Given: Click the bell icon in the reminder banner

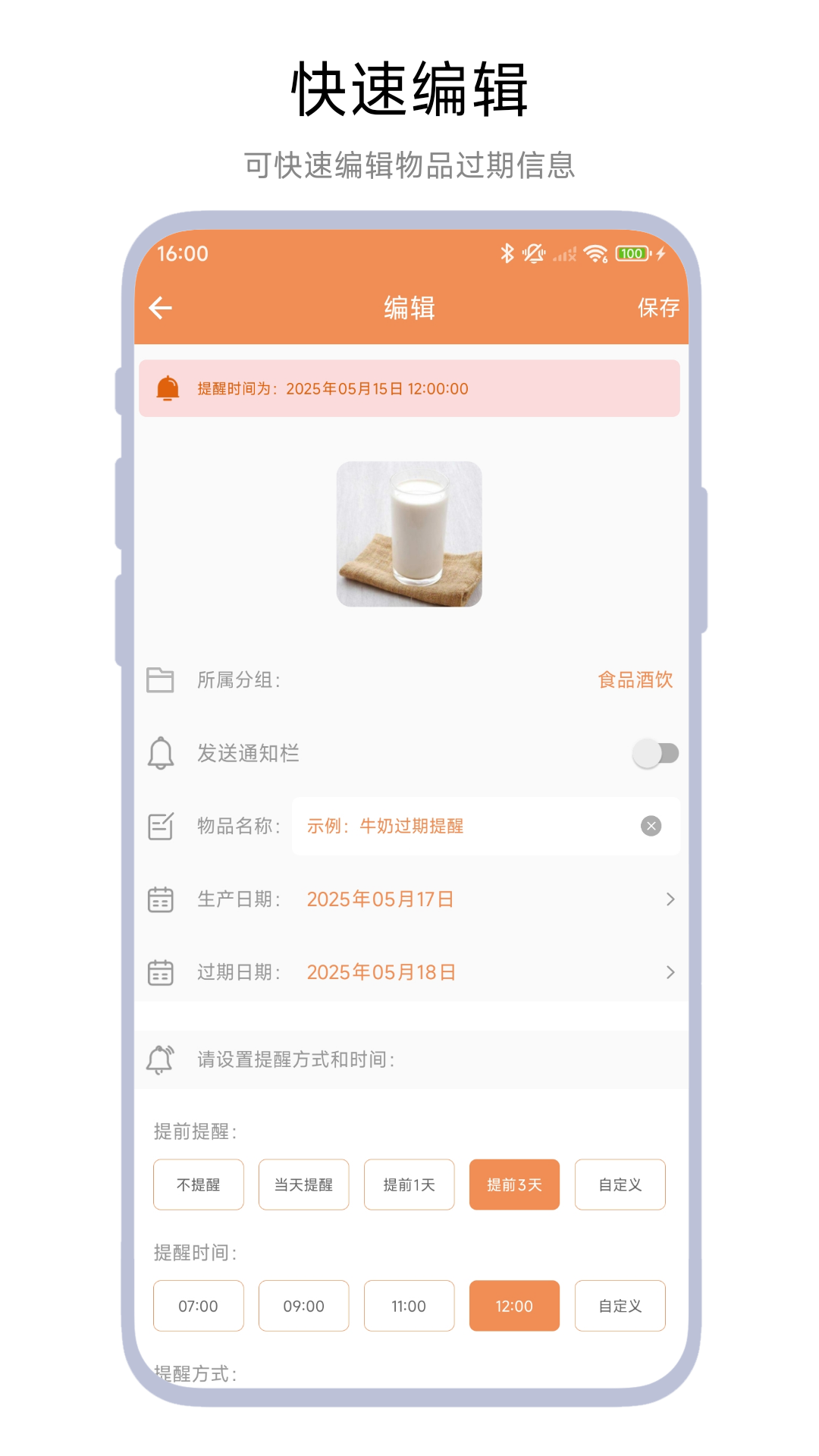Looking at the screenshot, I should pyautogui.click(x=167, y=388).
